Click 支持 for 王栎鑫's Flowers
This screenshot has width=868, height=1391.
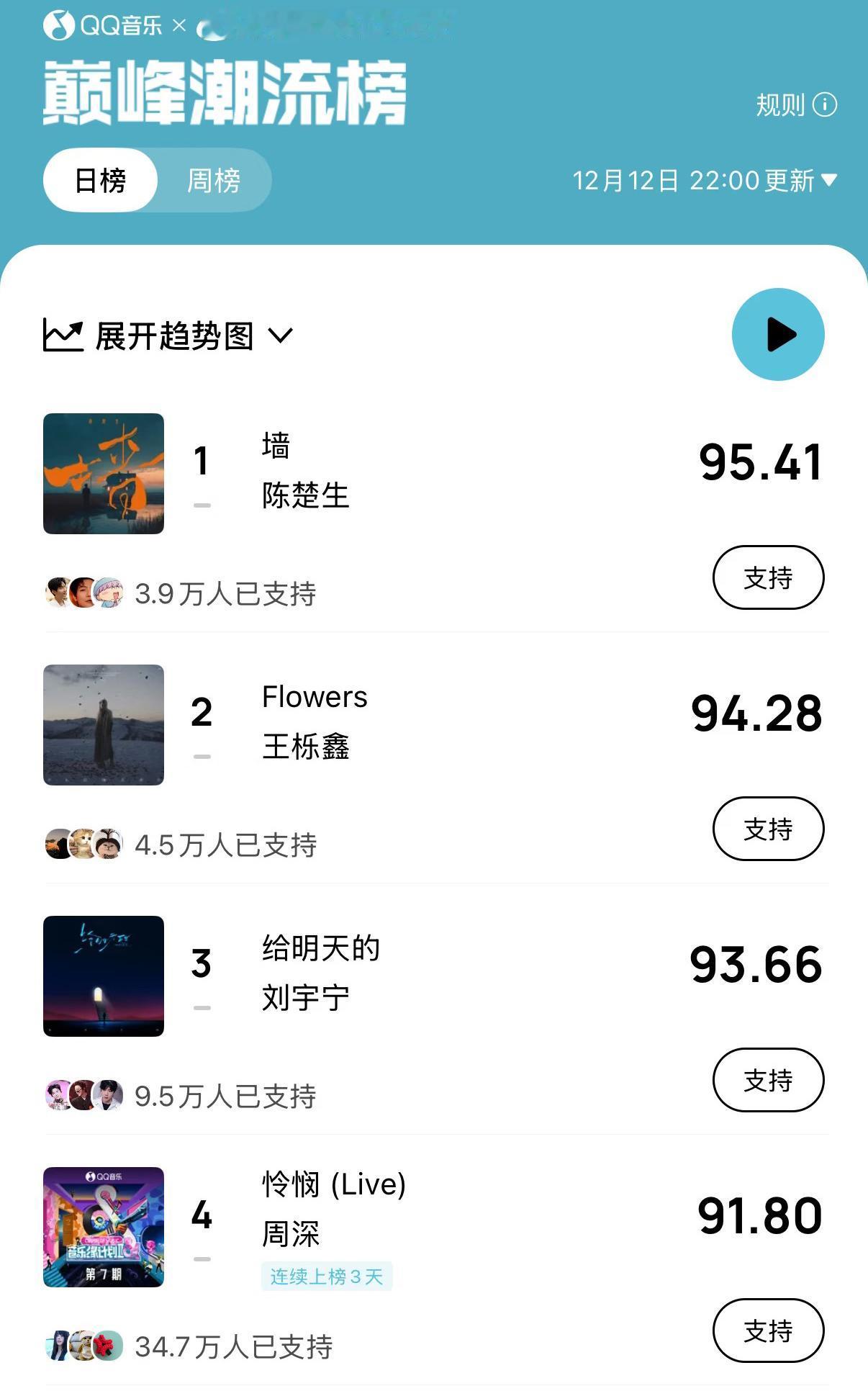tap(768, 829)
